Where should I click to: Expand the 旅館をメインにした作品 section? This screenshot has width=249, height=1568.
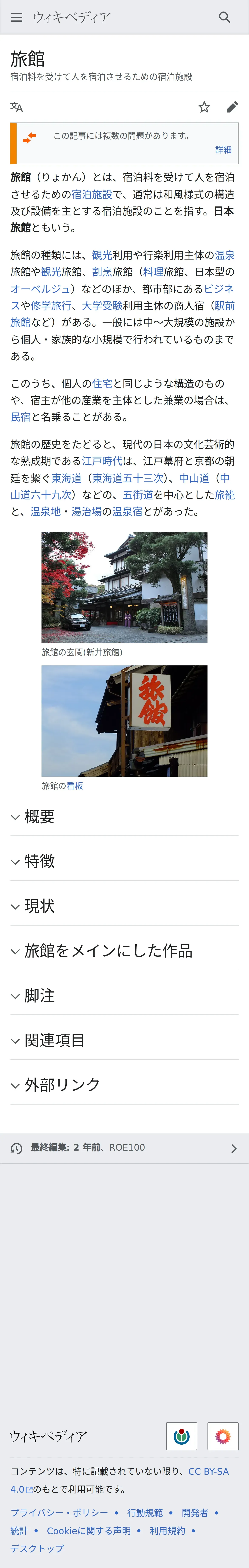click(x=108, y=950)
